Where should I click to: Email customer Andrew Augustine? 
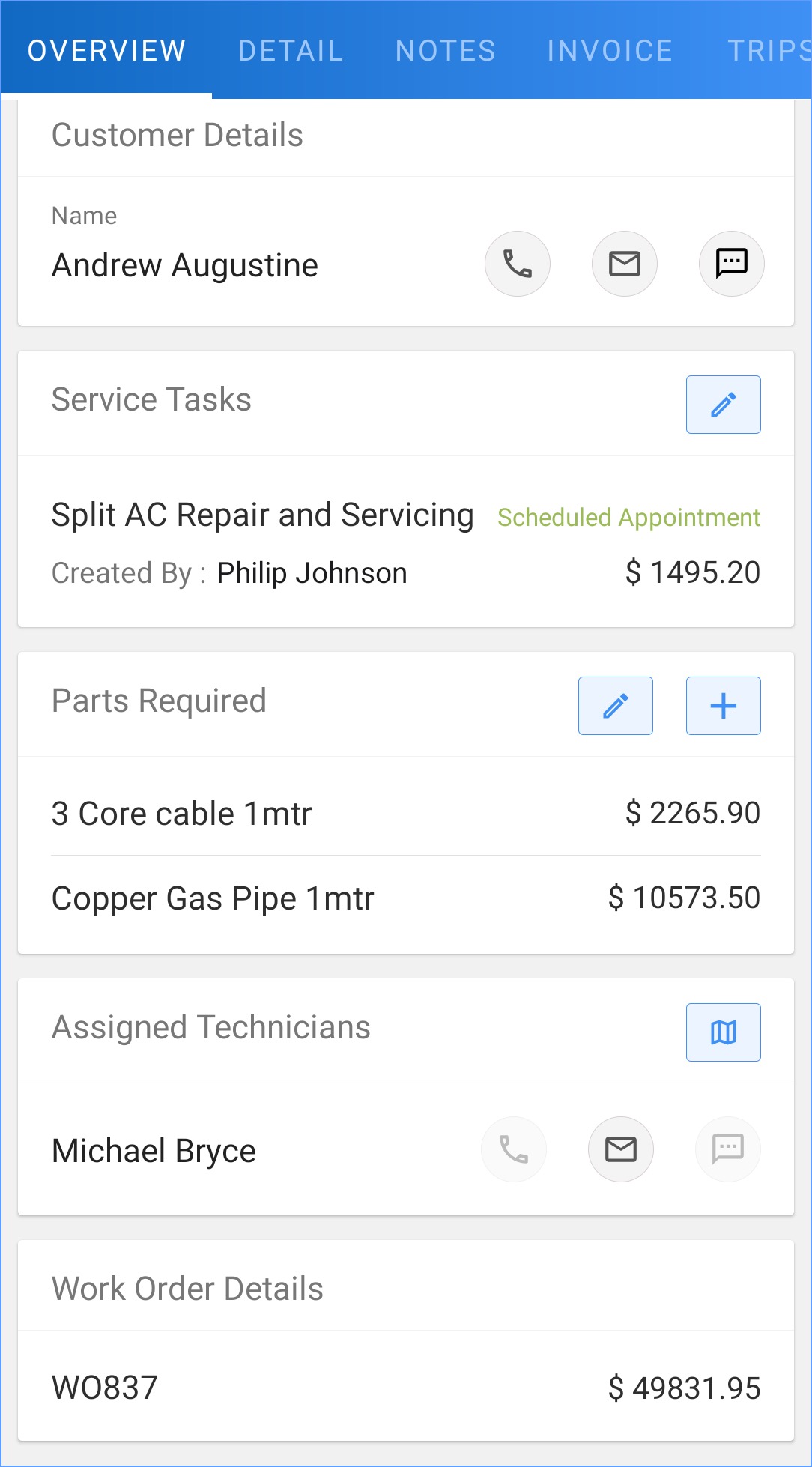pos(625,264)
